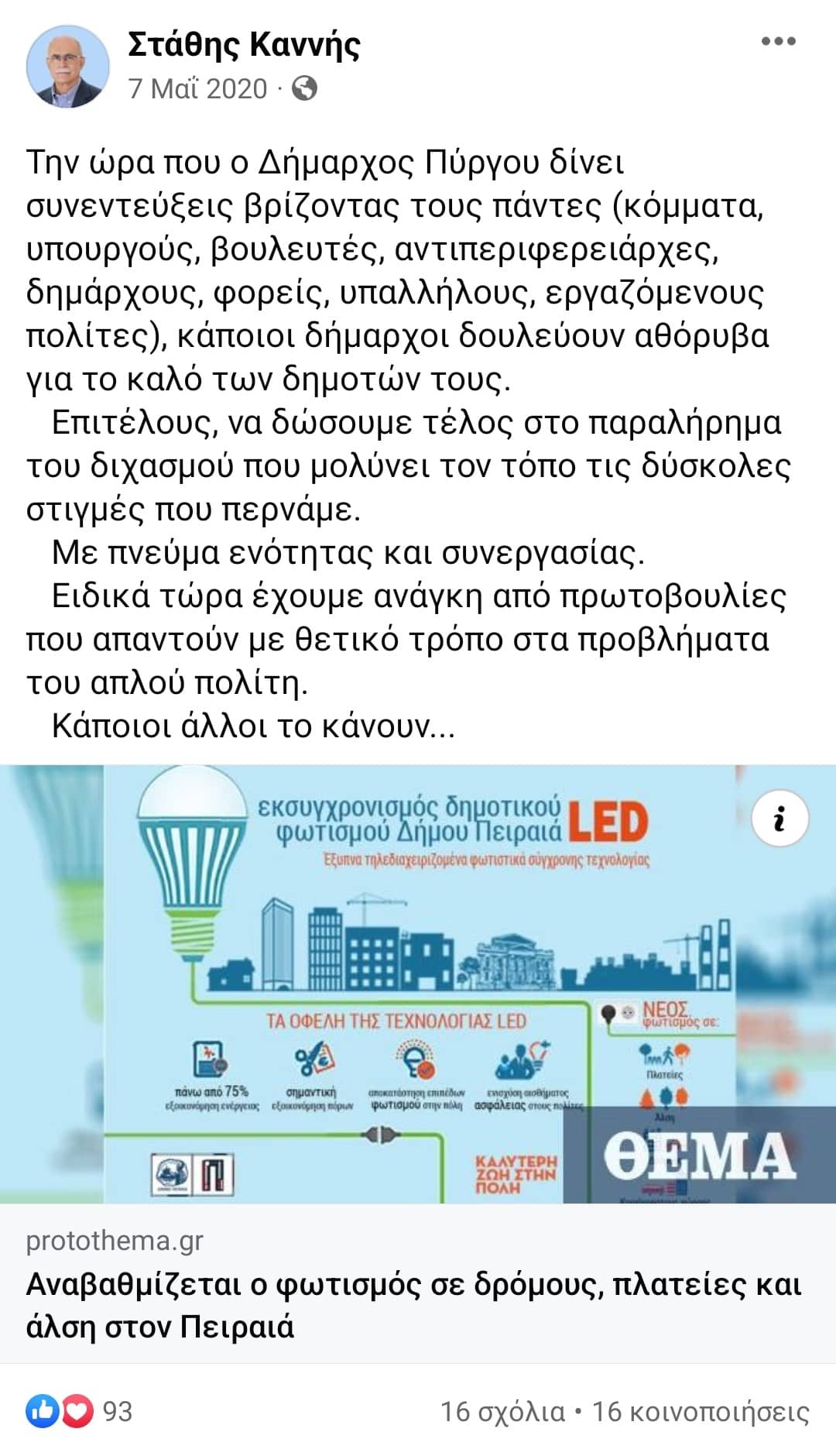Open the 16 σχόλια comments

pos(502,1412)
